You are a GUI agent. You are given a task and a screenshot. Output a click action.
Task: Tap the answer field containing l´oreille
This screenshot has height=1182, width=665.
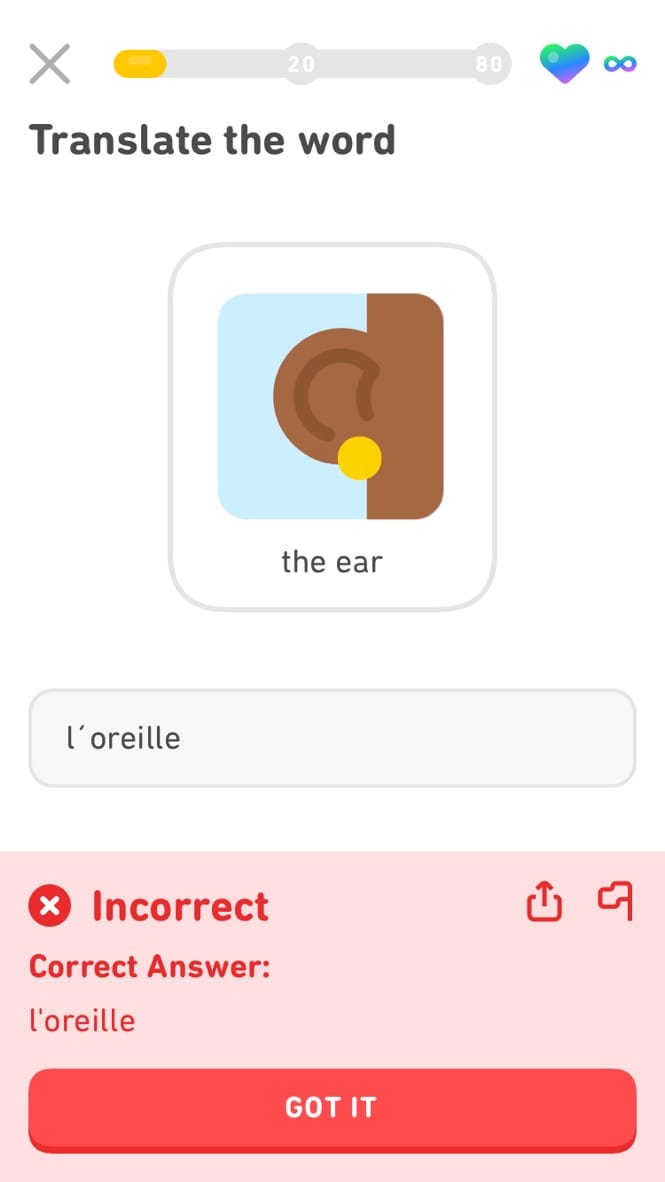(x=332, y=738)
